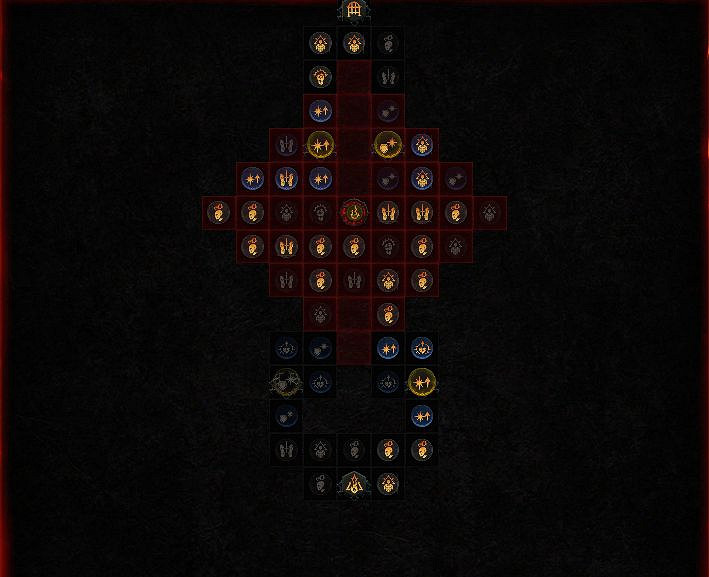The image size is (709, 577).
Task: Open the red glyph socket in the center
Action: pos(354,212)
